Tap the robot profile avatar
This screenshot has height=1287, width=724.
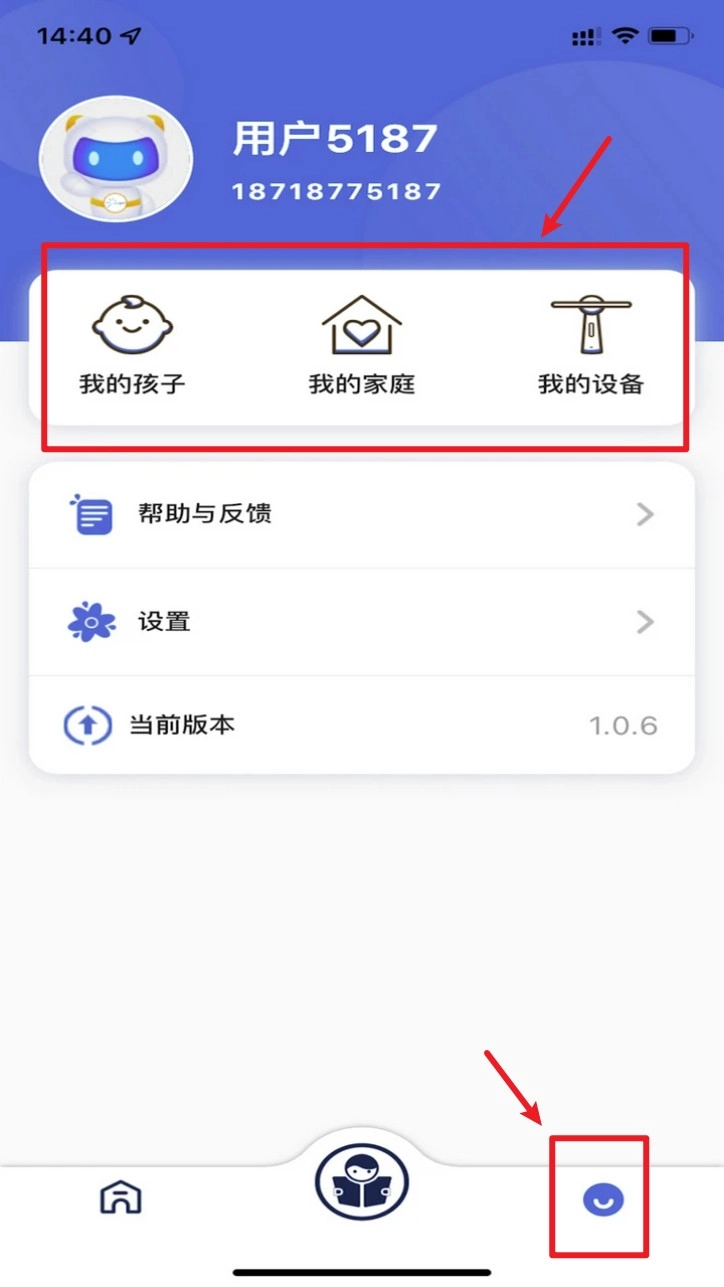[115, 160]
